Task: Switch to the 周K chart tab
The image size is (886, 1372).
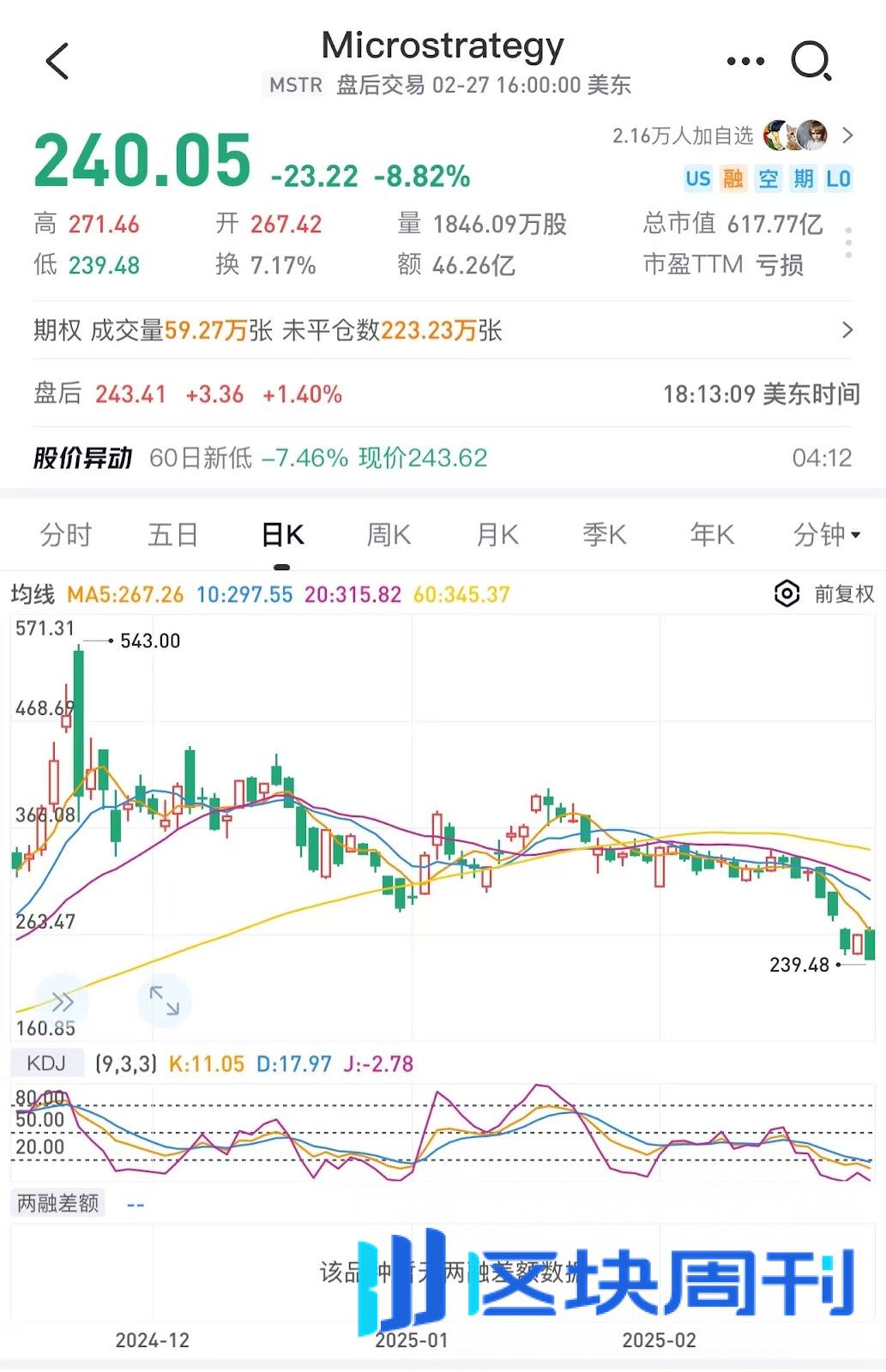Action: tap(388, 533)
